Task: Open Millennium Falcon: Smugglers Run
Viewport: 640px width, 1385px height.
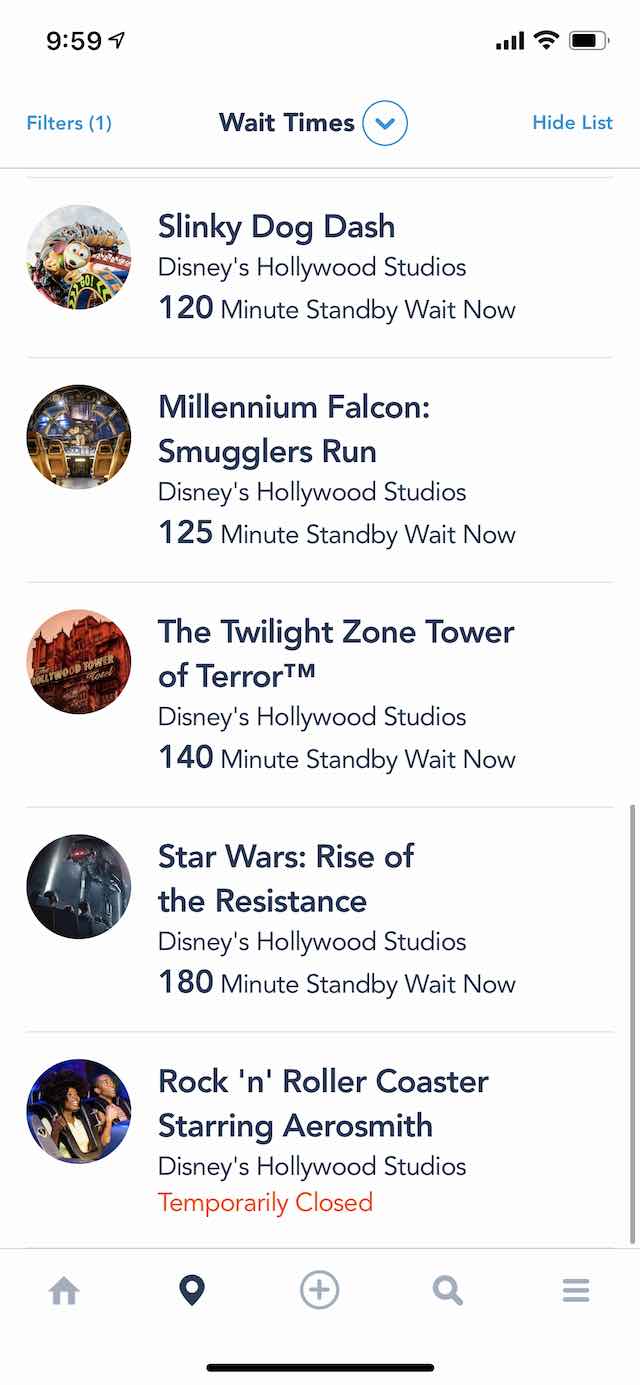Action: pyautogui.click(x=320, y=470)
